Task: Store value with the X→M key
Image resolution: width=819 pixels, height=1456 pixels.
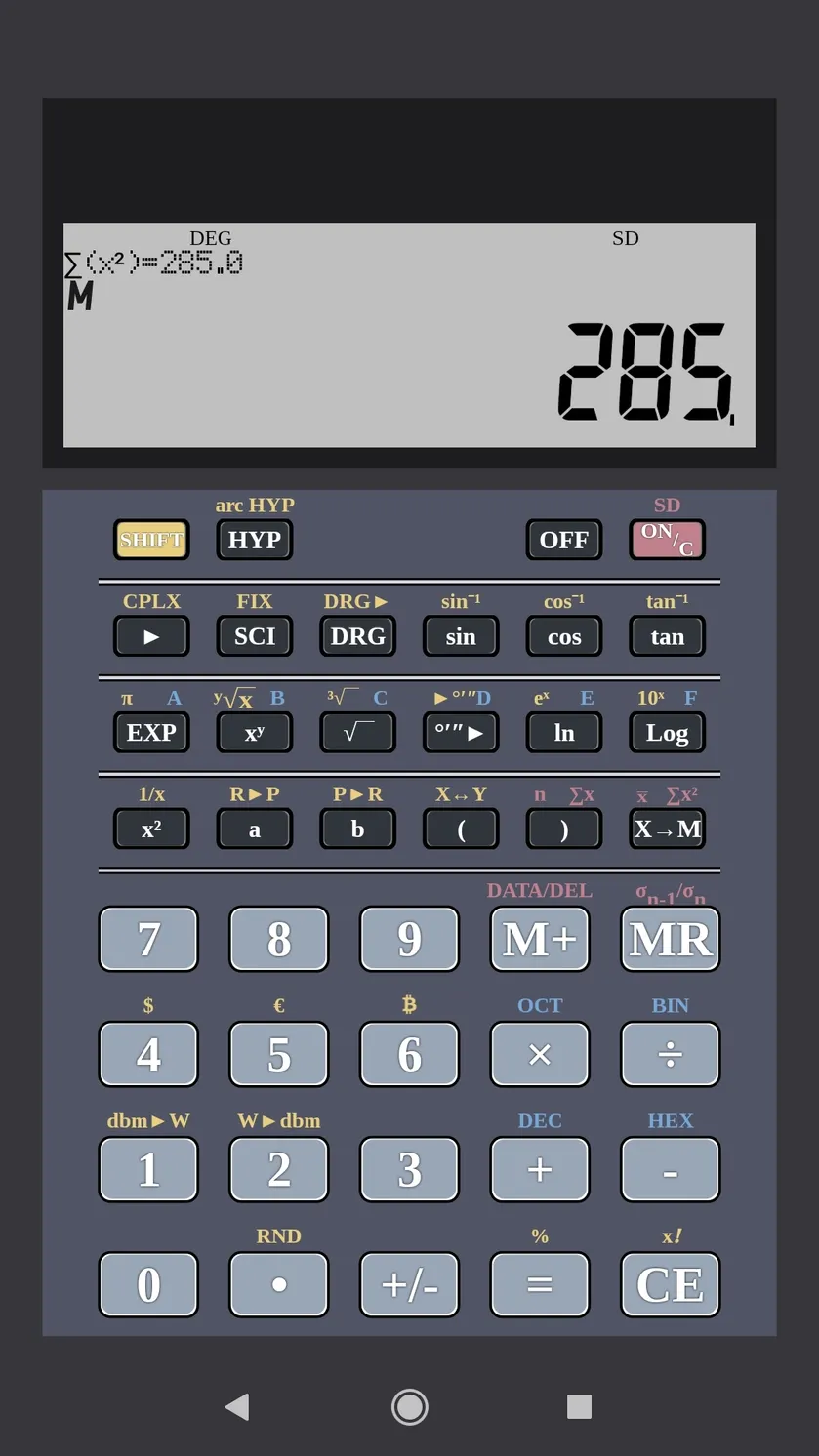Action: coord(668,829)
